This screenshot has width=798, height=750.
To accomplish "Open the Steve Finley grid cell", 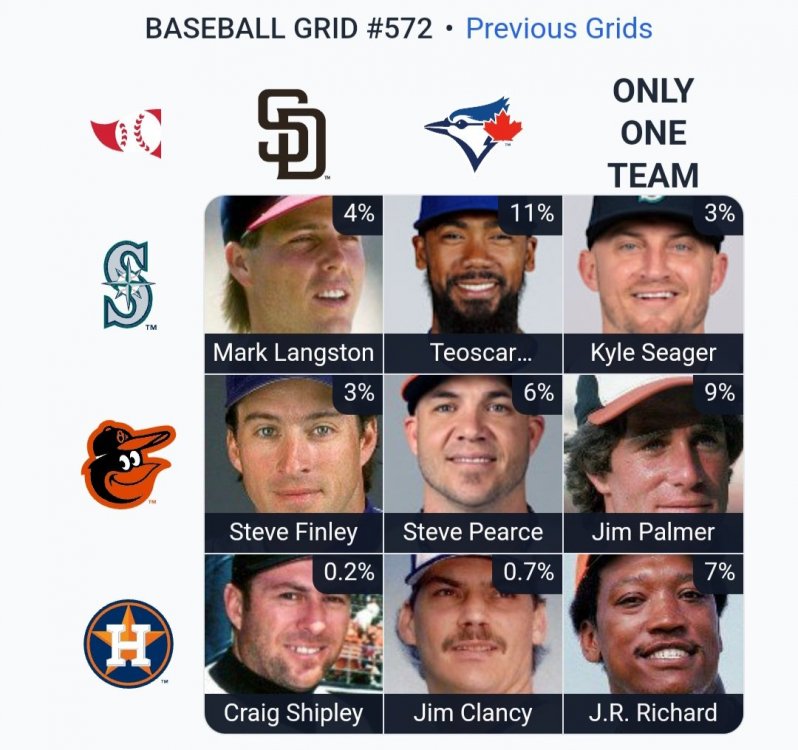I will [293, 463].
